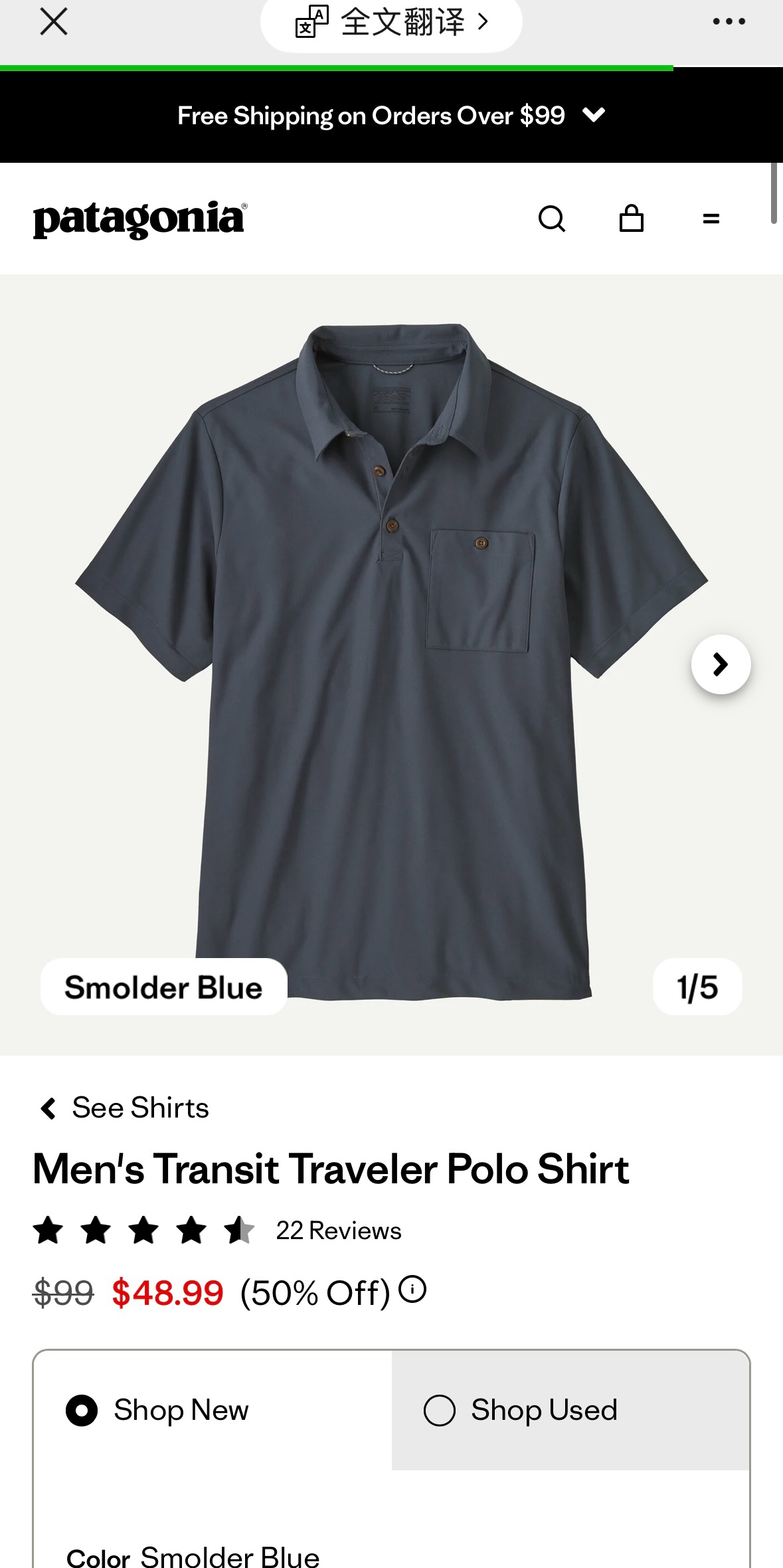Read the 22 Reviews

click(x=338, y=1230)
